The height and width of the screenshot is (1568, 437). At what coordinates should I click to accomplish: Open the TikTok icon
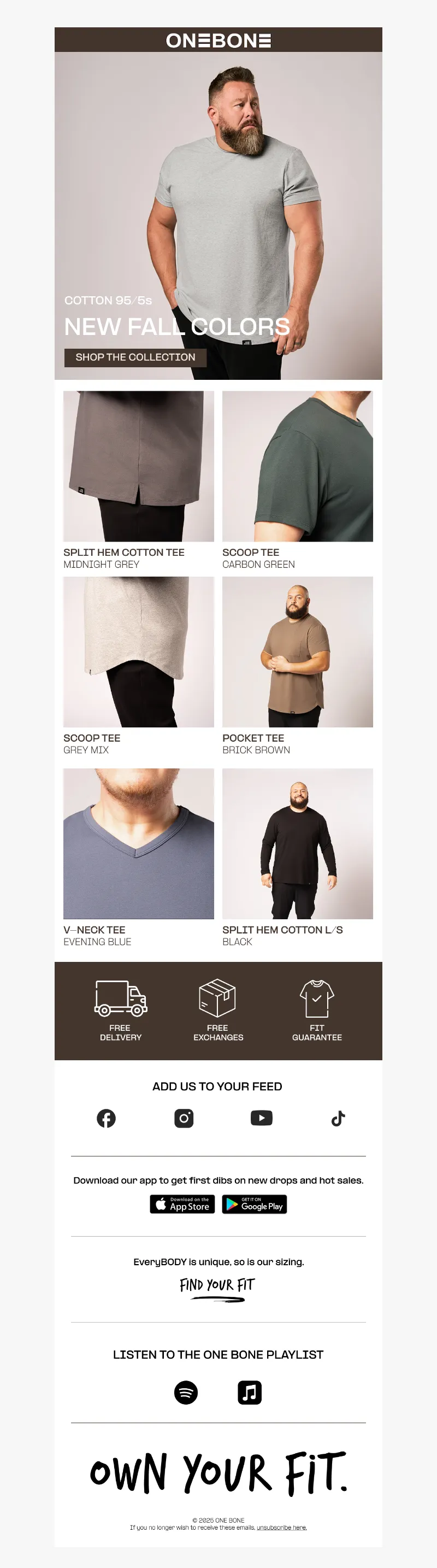(x=338, y=1118)
